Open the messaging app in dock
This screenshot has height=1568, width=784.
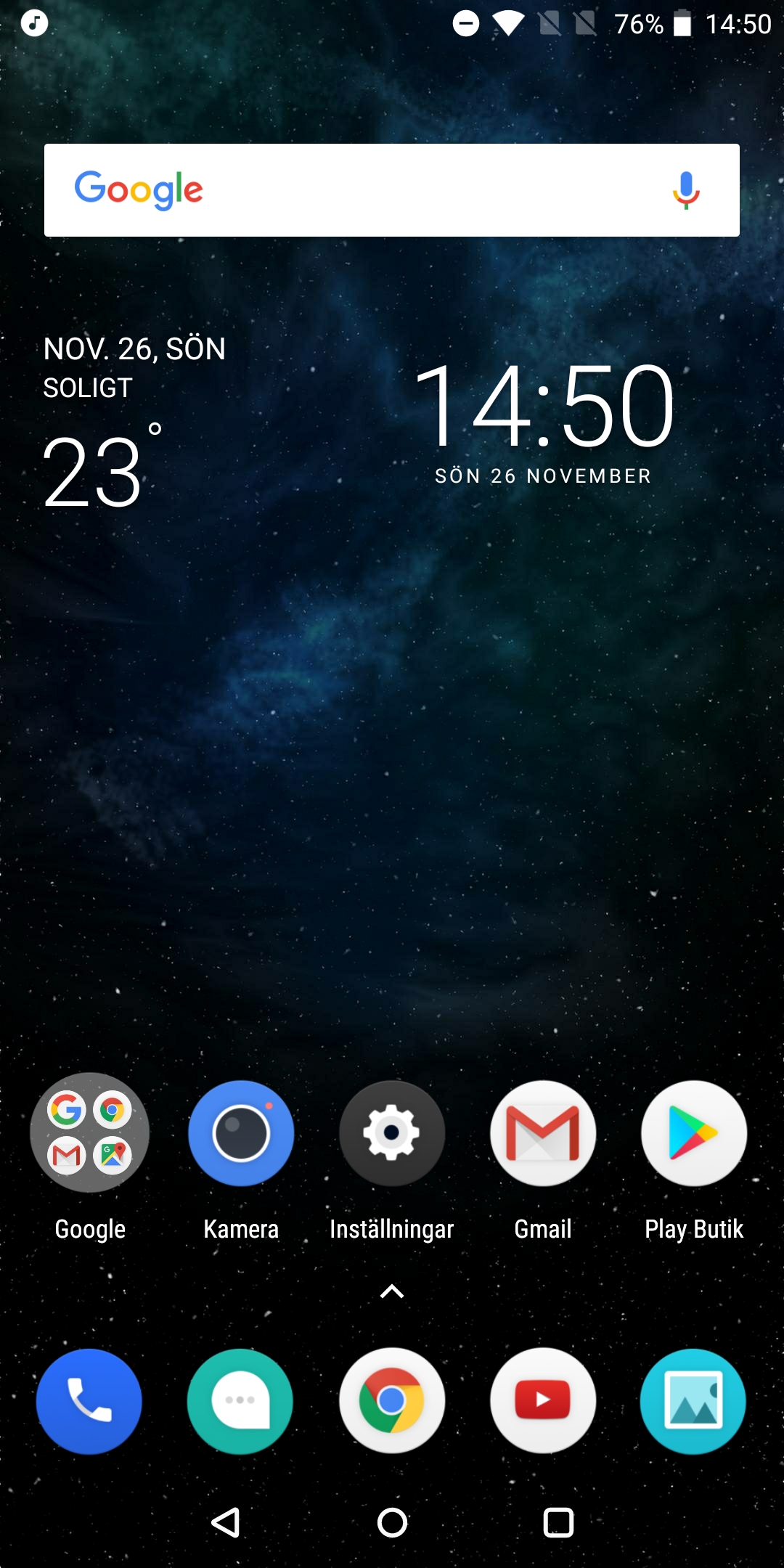[240, 1401]
